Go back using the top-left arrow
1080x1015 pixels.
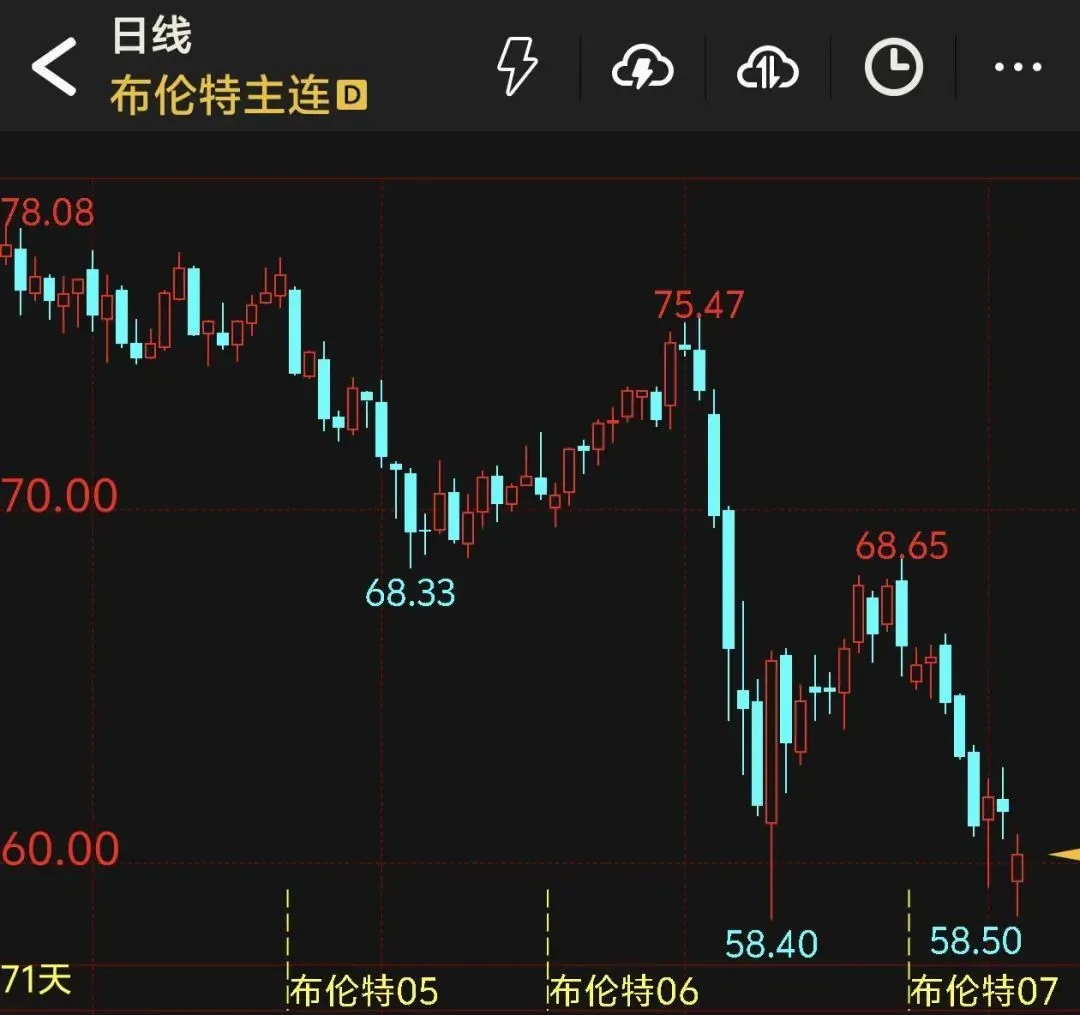(54, 67)
